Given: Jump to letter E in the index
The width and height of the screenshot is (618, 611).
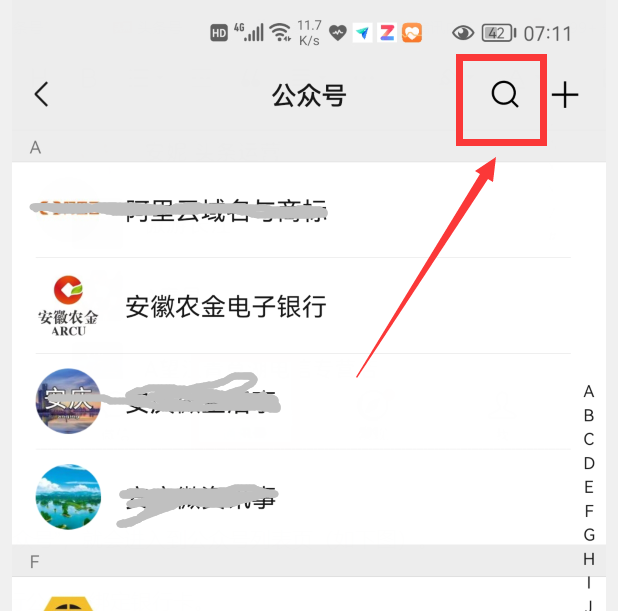Looking at the screenshot, I should pyautogui.click(x=589, y=487).
